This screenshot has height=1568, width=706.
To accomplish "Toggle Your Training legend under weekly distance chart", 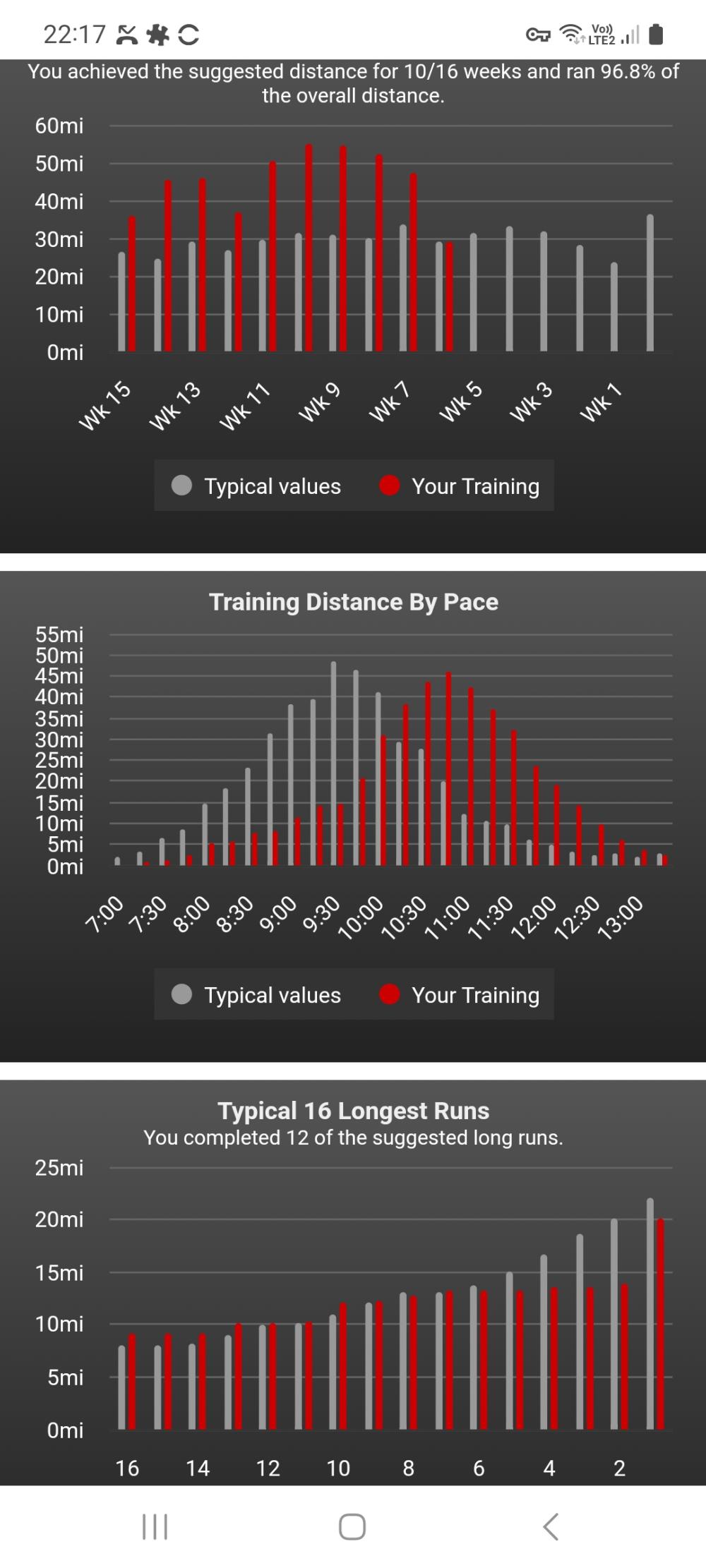I will coord(460,486).
